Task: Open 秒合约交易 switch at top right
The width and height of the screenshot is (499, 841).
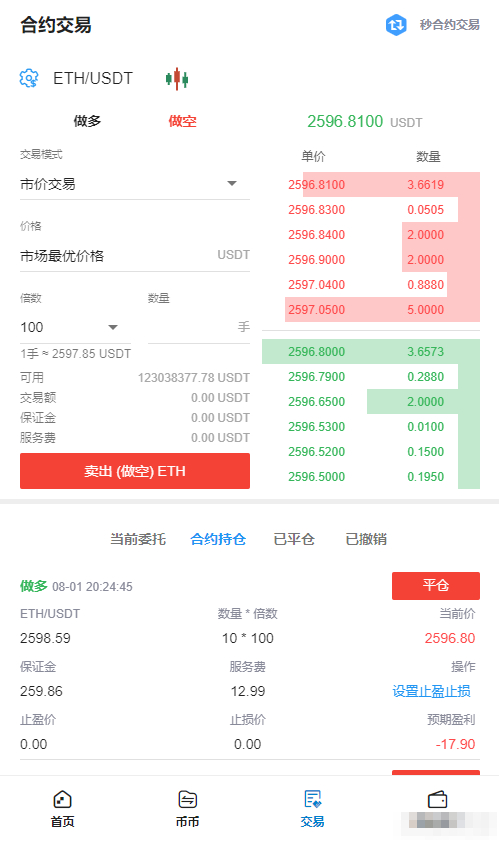Action: click(x=432, y=25)
